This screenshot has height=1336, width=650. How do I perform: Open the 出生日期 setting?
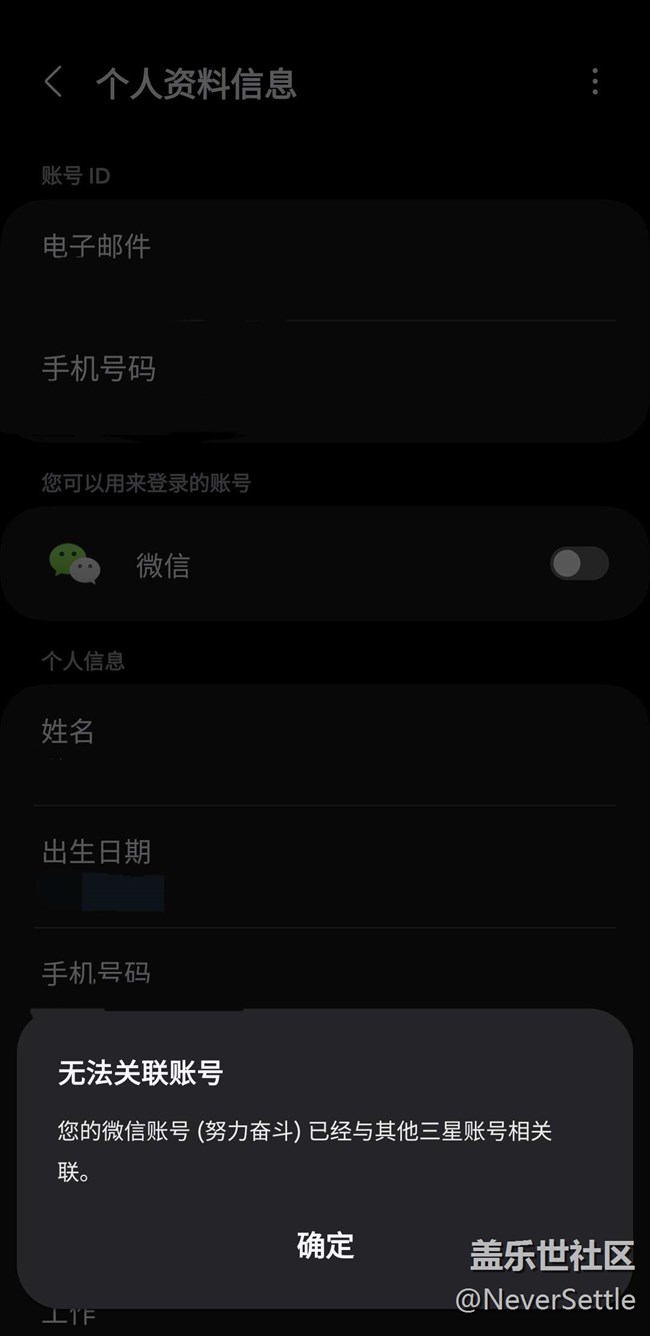coord(325,866)
